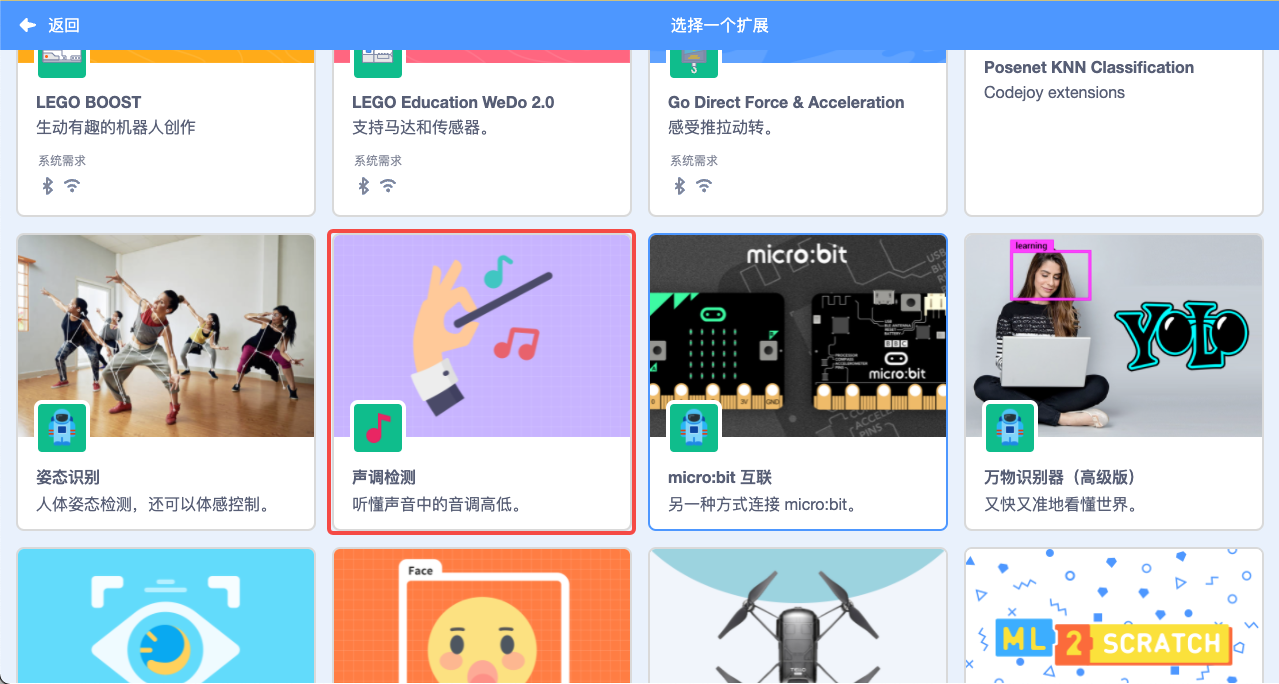Image resolution: width=1279 pixels, height=684 pixels.
Task: Open the LEGO BOOST extension card
Action: [166, 130]
